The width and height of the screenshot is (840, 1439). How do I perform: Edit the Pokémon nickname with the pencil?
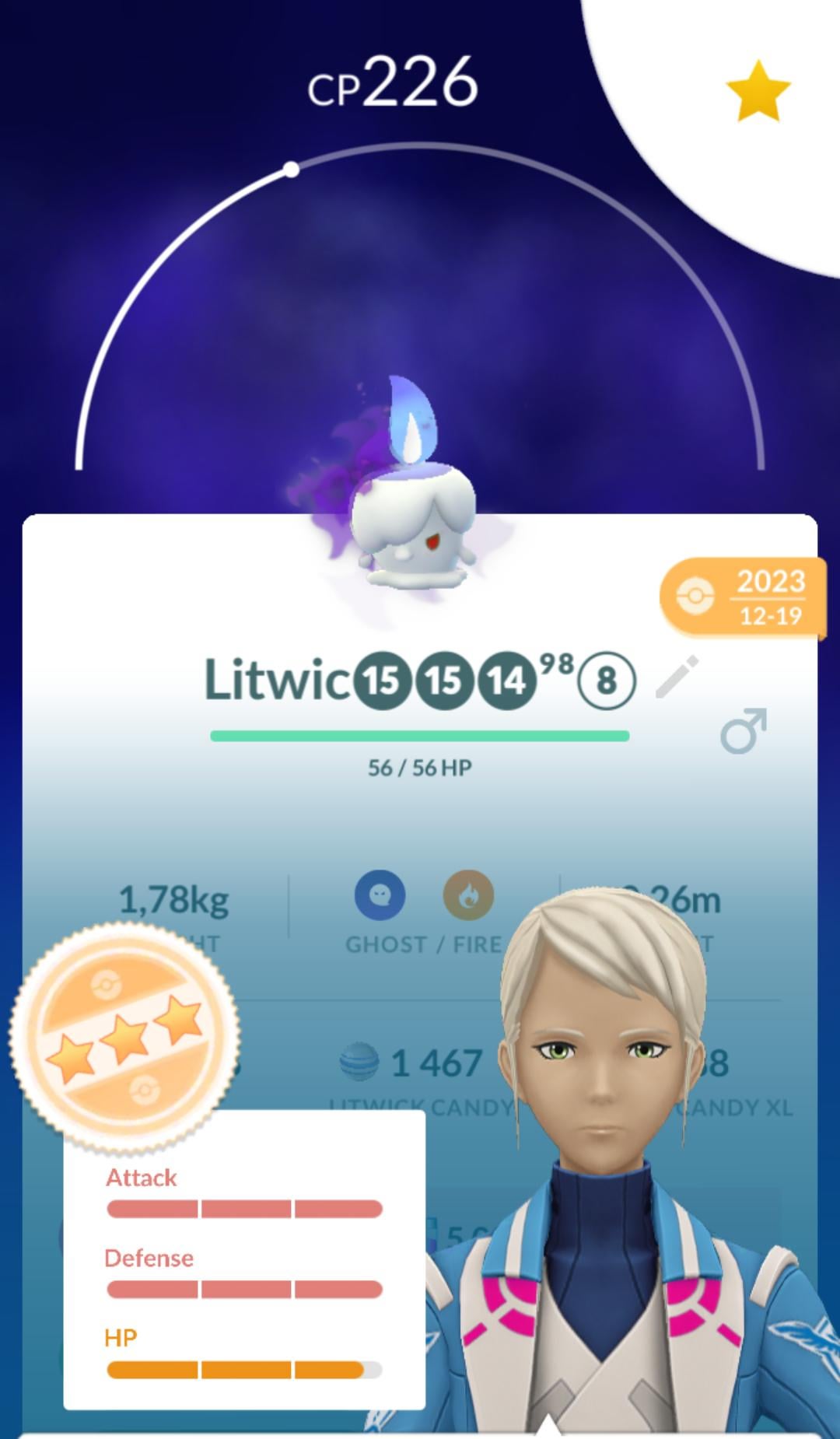(x=677, y=677)
